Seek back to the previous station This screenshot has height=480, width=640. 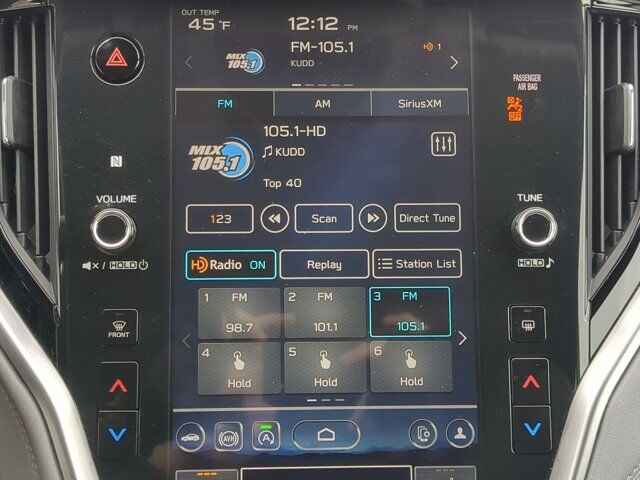(275, 218)
